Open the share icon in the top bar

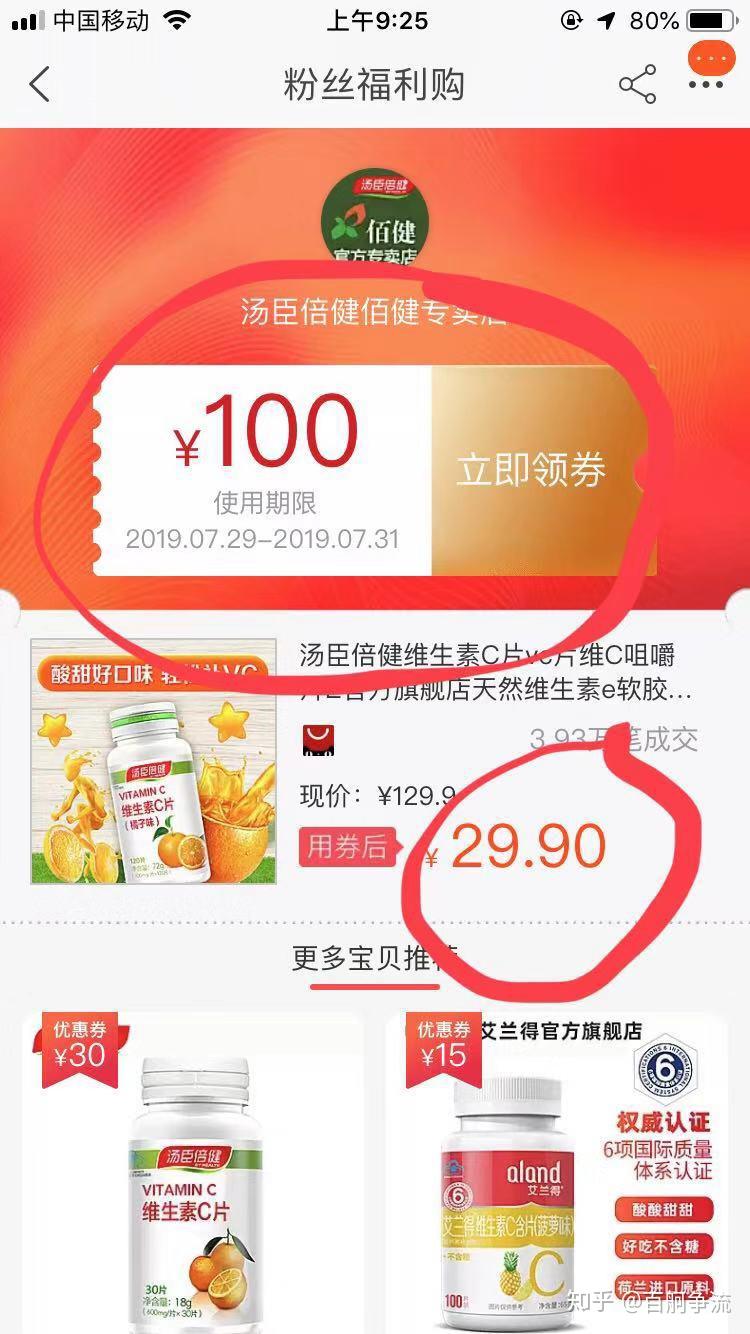[637, 85]
